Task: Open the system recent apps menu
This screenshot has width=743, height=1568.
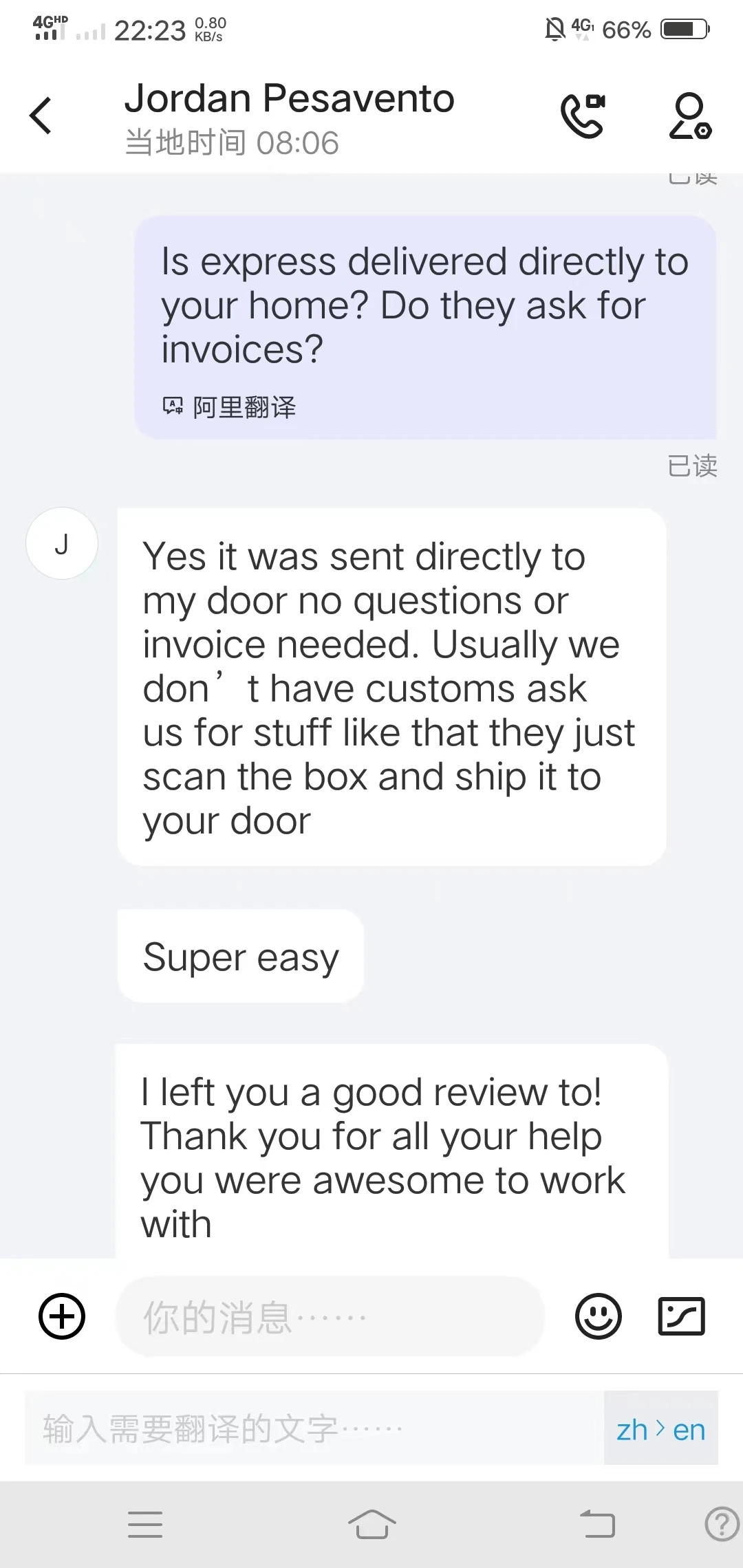Action: point(145,1525)
